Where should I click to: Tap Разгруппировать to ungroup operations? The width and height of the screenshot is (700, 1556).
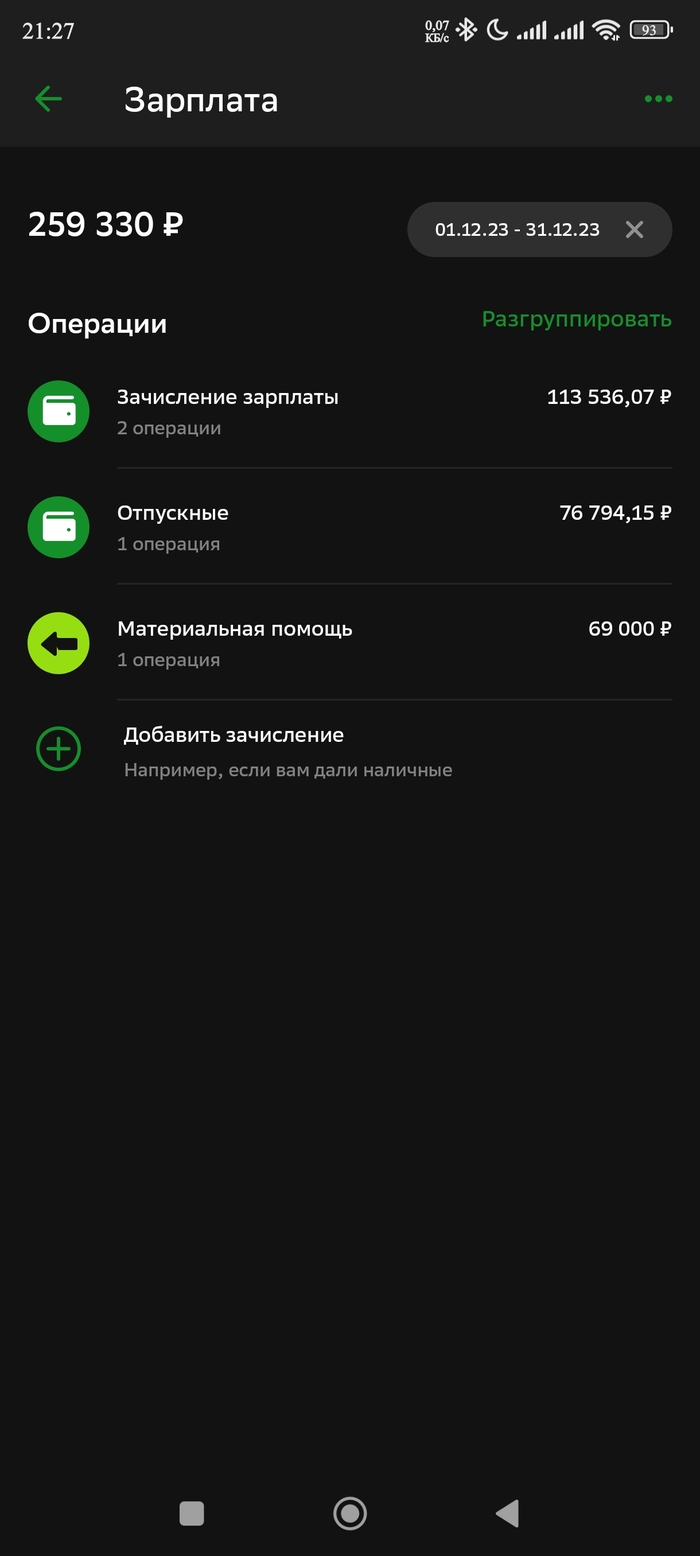point(576,319)
